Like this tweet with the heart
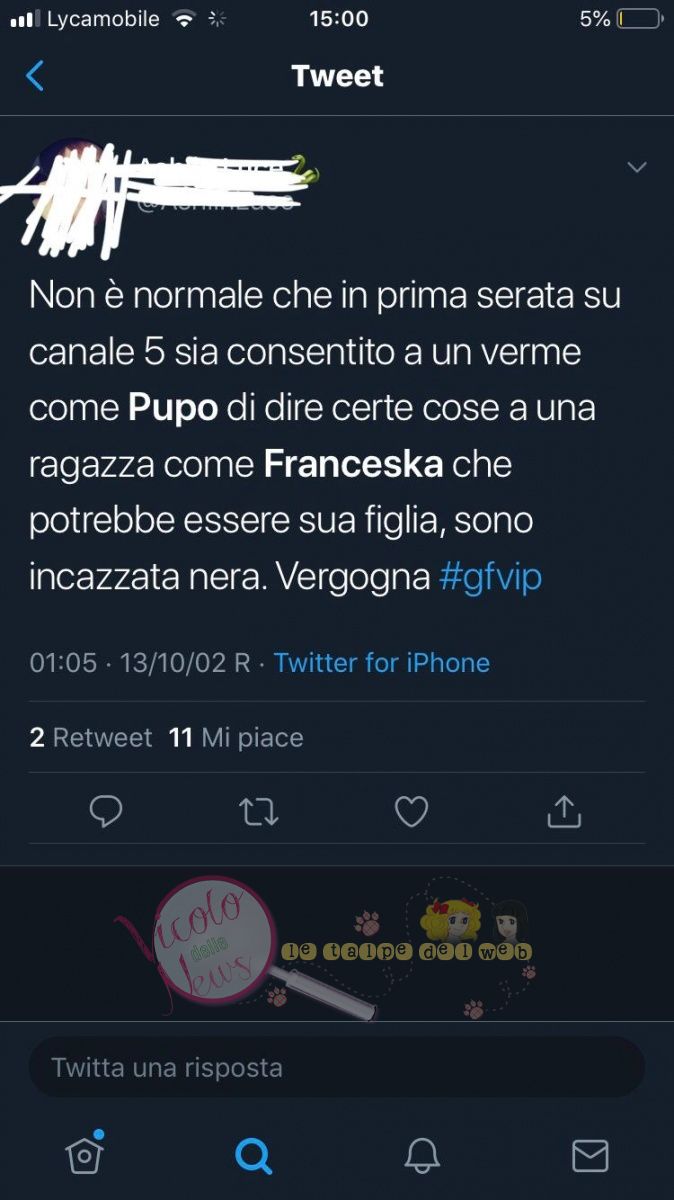This screenshot has height=1200, width=674. [x=411, y=812]
